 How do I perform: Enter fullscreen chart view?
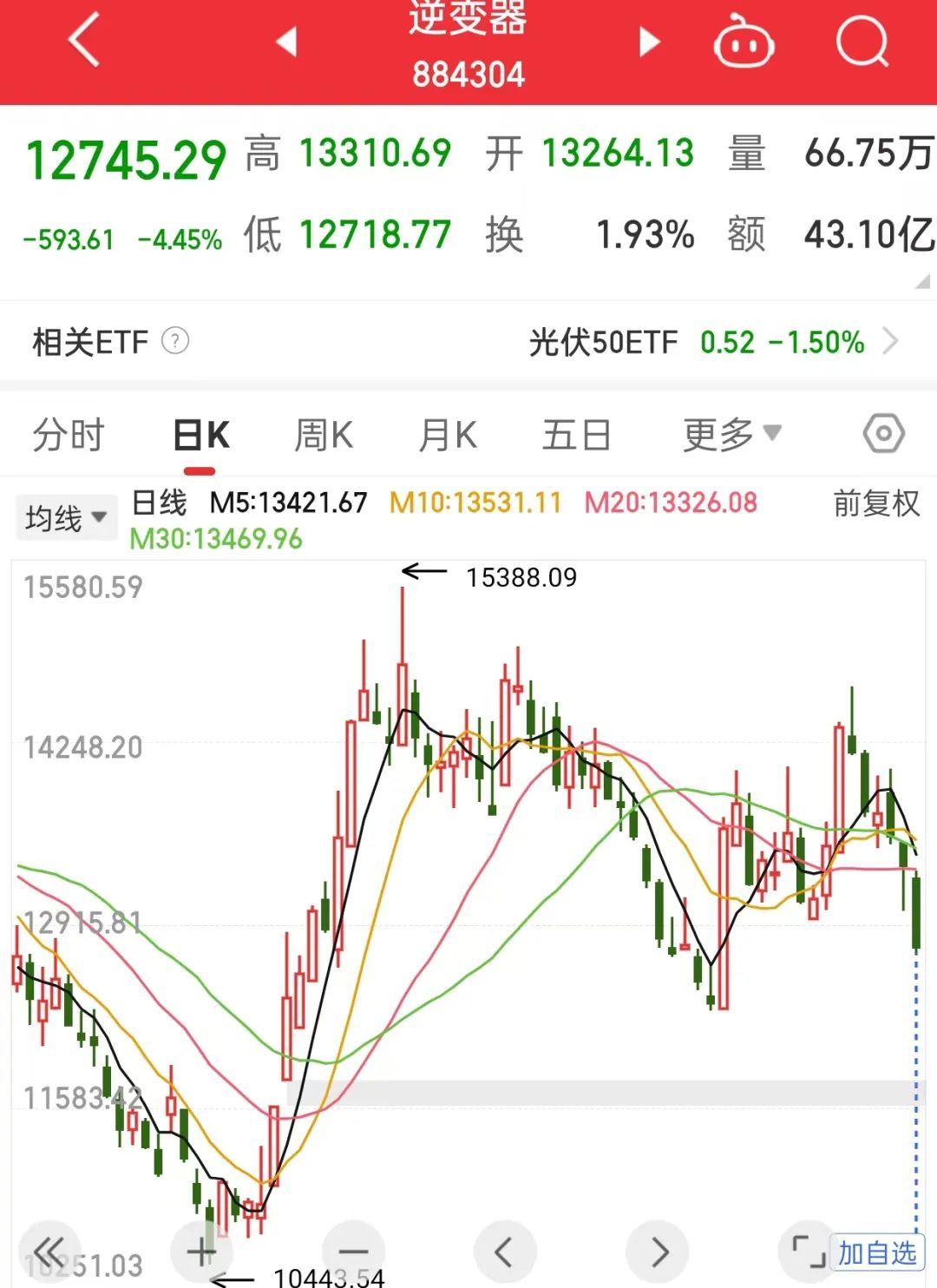(x=809, y=1252)
